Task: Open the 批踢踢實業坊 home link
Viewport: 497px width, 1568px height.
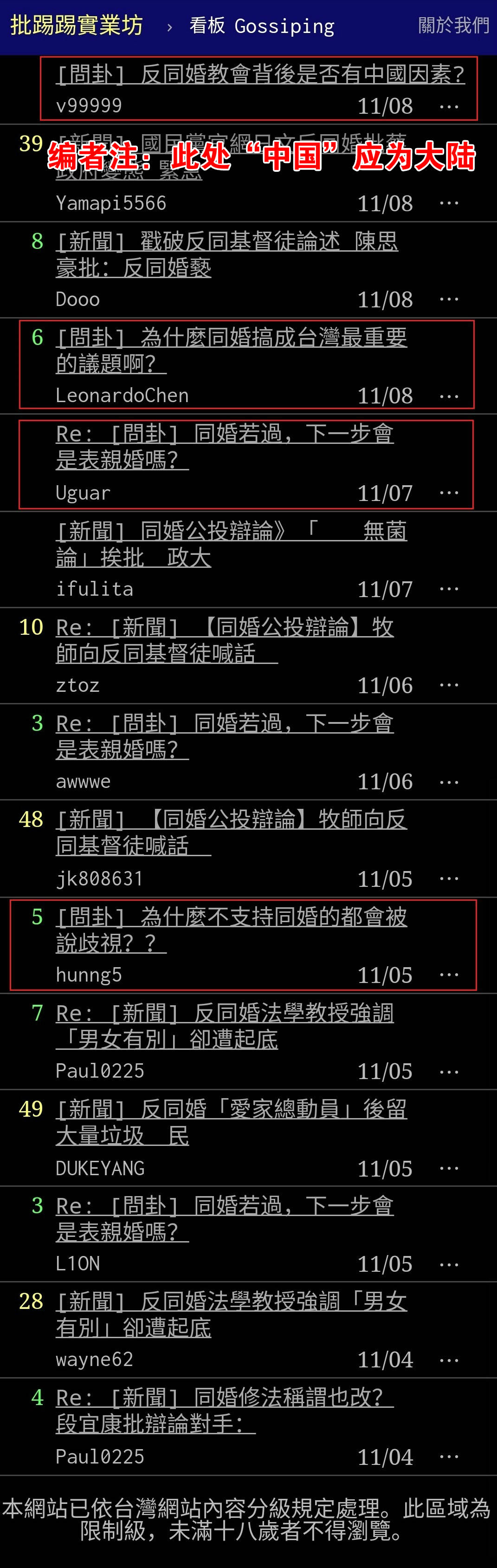Action: (76, 26)
